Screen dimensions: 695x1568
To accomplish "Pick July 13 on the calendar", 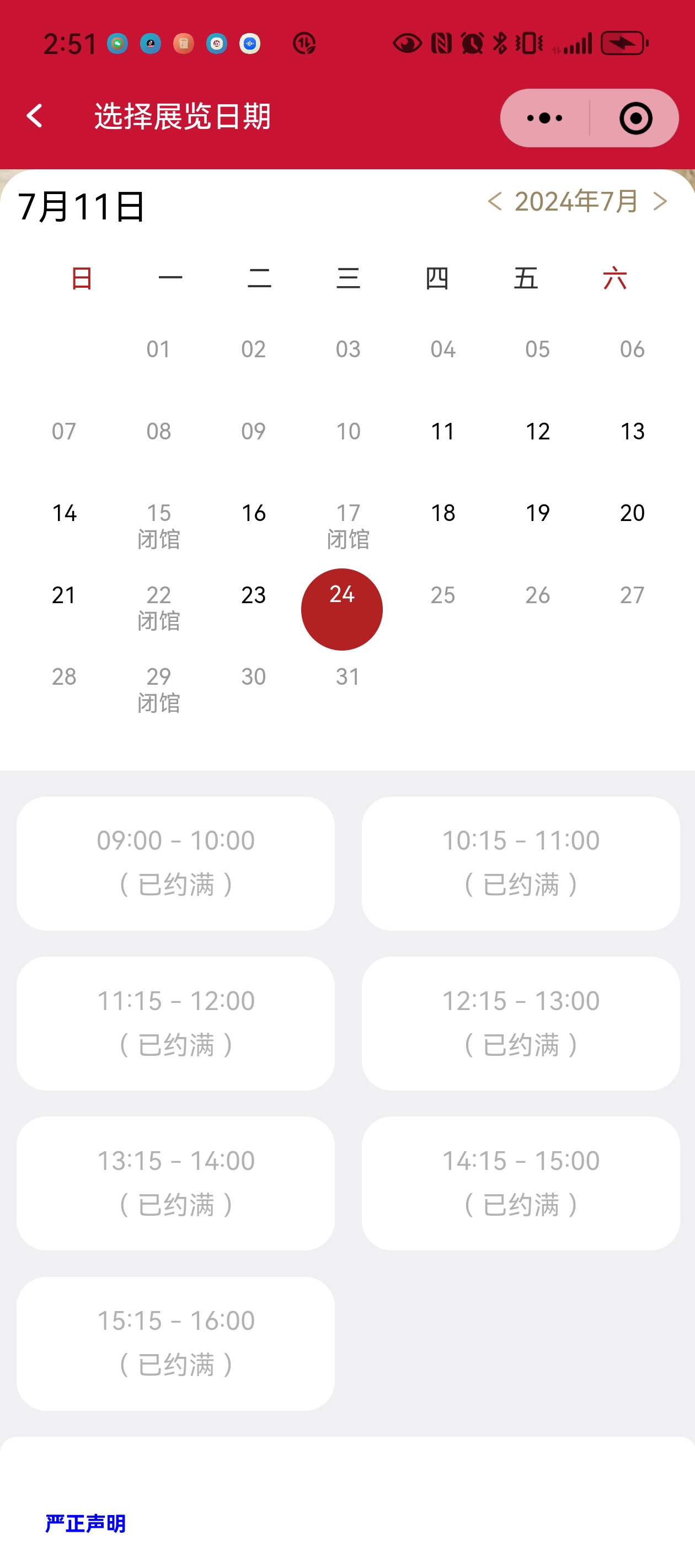I will (632, 432).
